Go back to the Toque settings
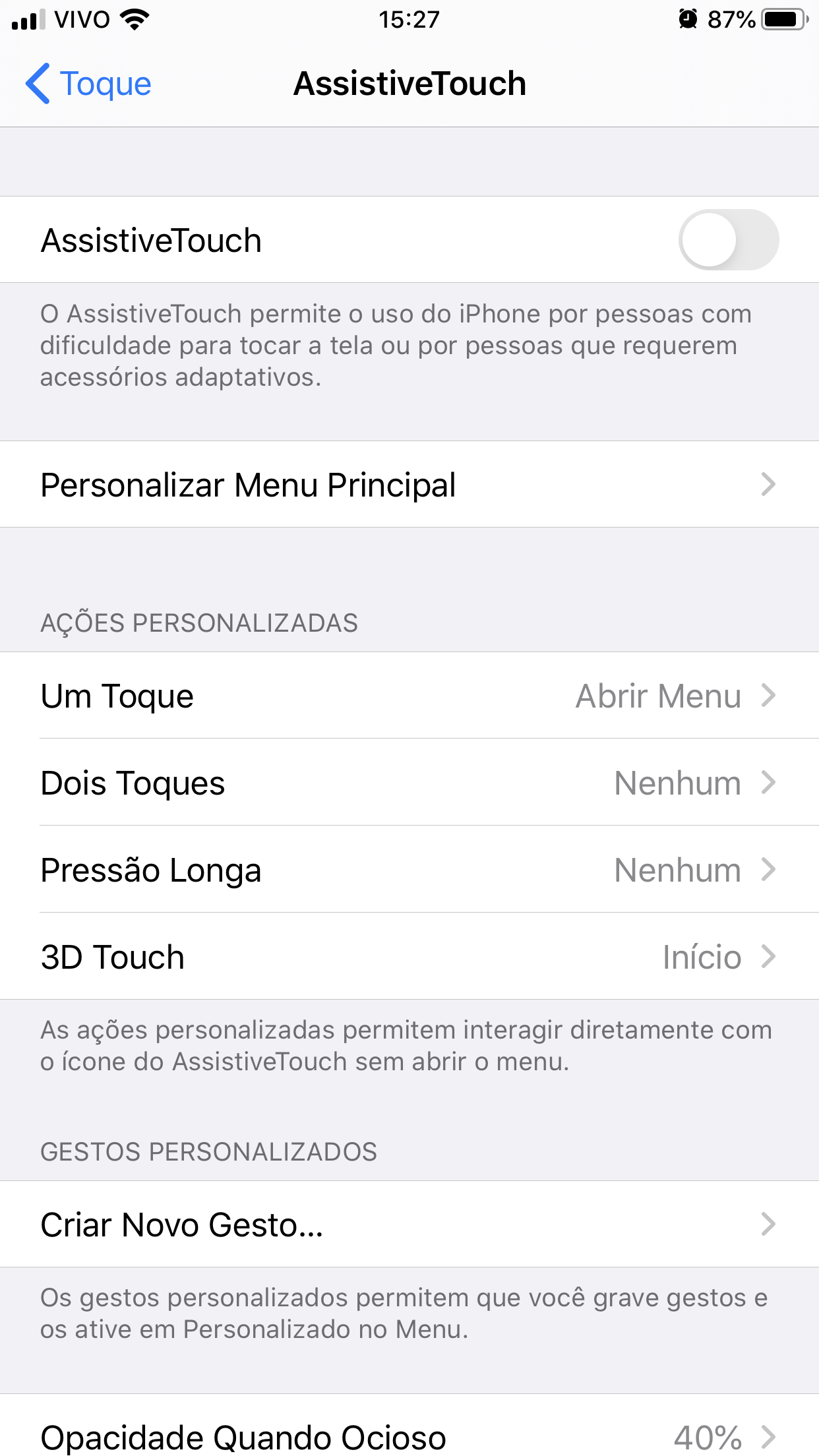This screenshot has height=1456, width=819. [x=89, y=84]
